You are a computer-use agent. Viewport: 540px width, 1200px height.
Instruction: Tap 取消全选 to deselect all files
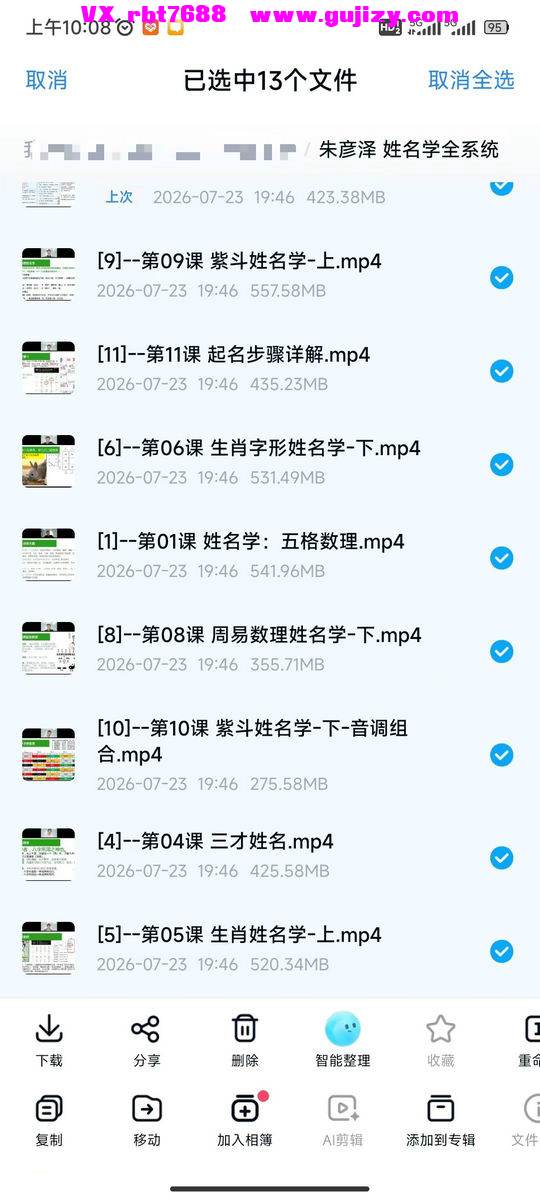(471, 80)
